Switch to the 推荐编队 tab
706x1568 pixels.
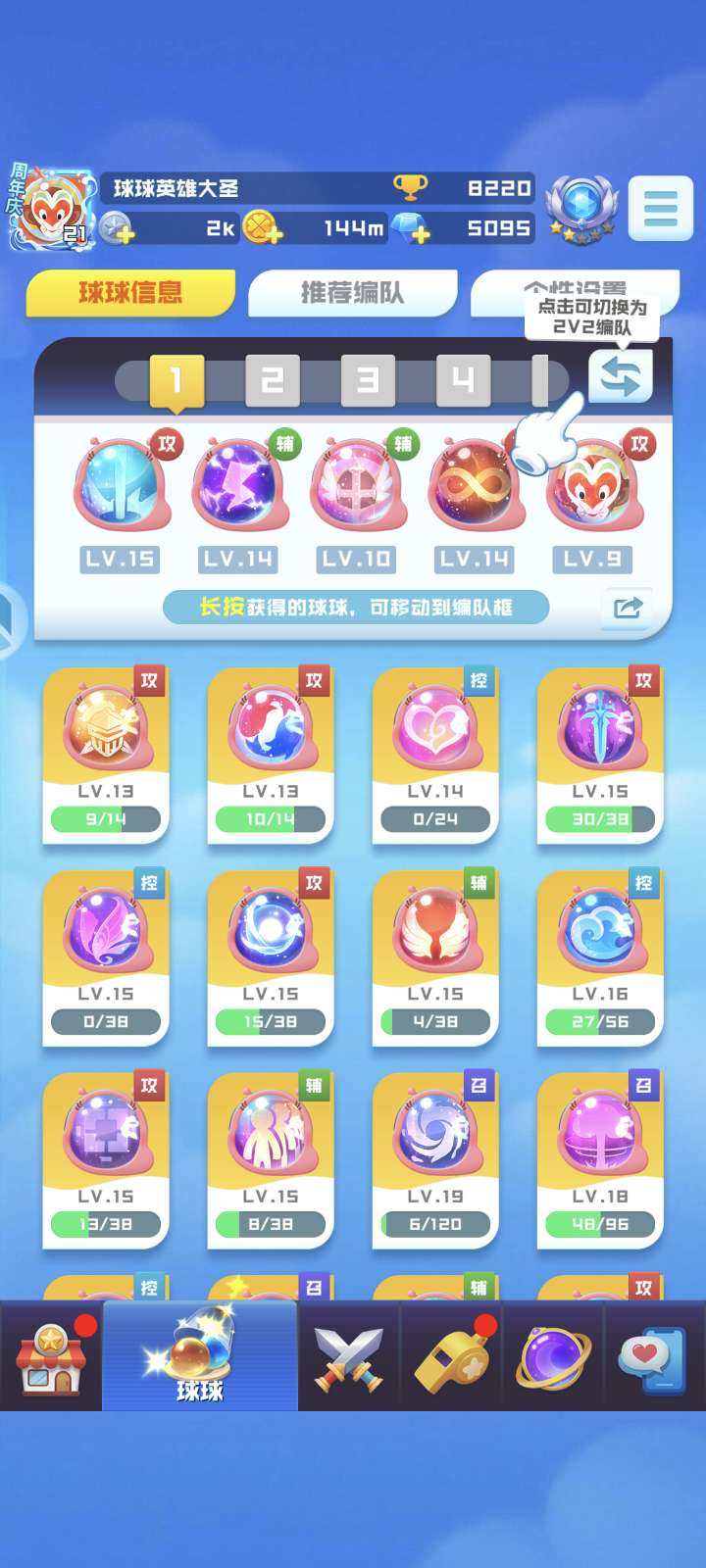(x=352, y=293)
